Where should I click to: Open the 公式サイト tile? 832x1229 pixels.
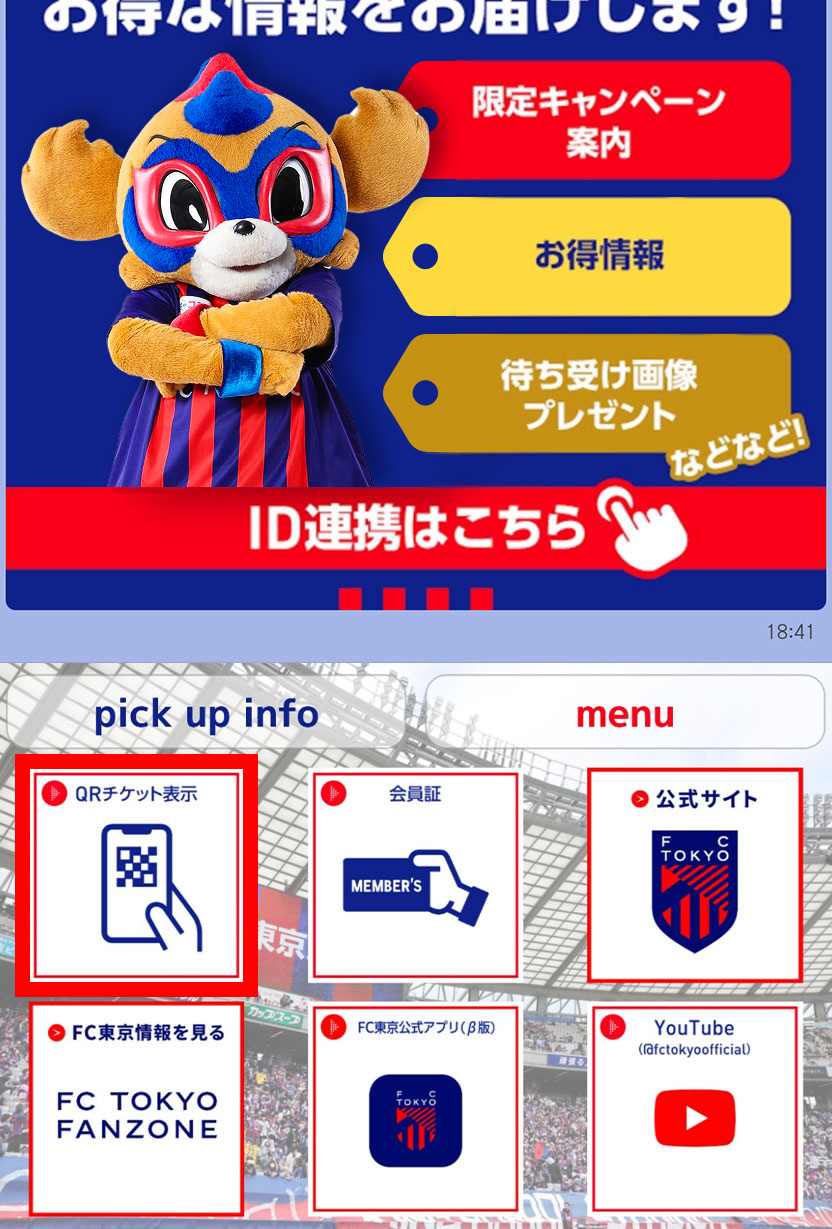tap(695, 875)
